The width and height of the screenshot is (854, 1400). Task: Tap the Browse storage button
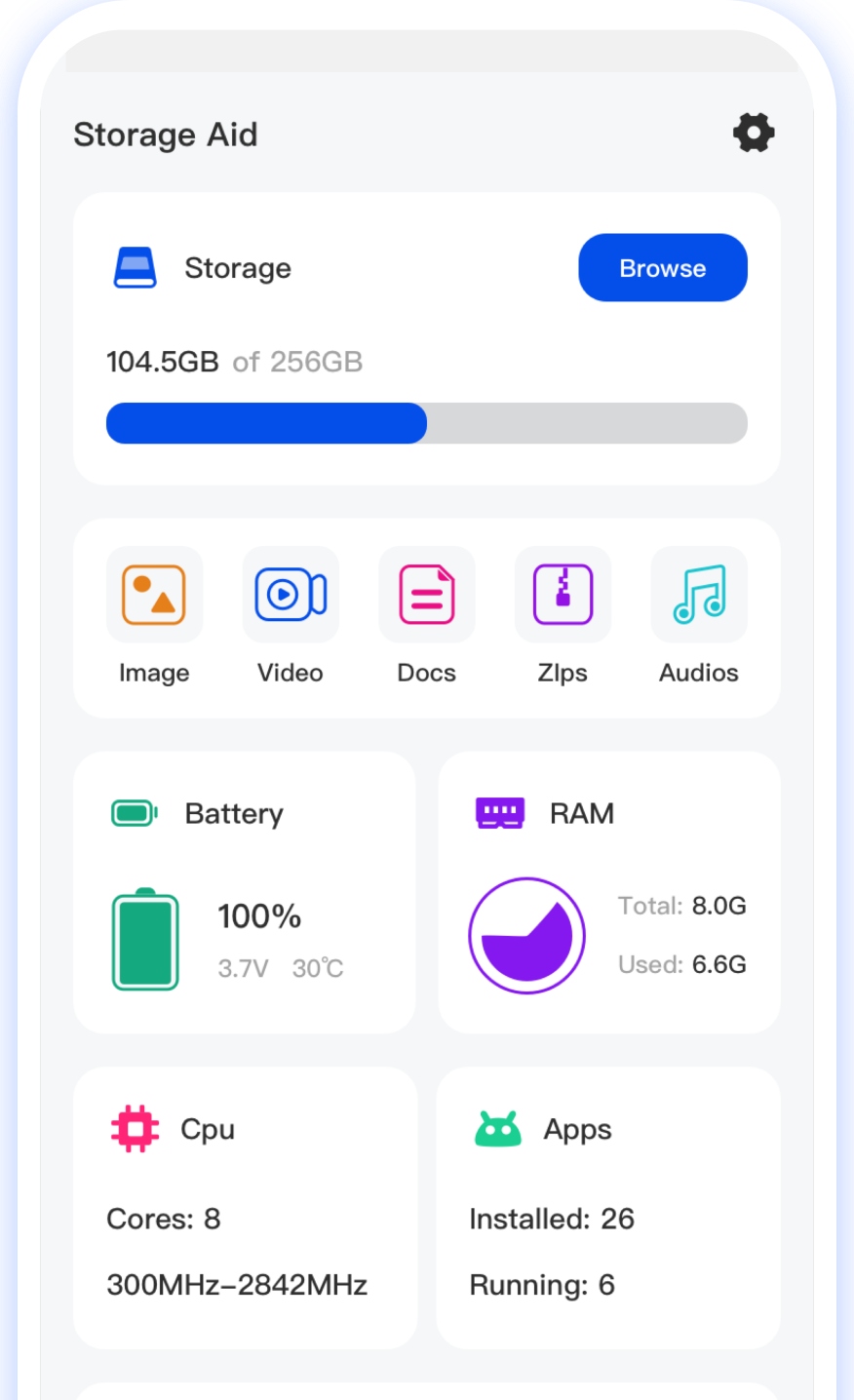(663, 268)
